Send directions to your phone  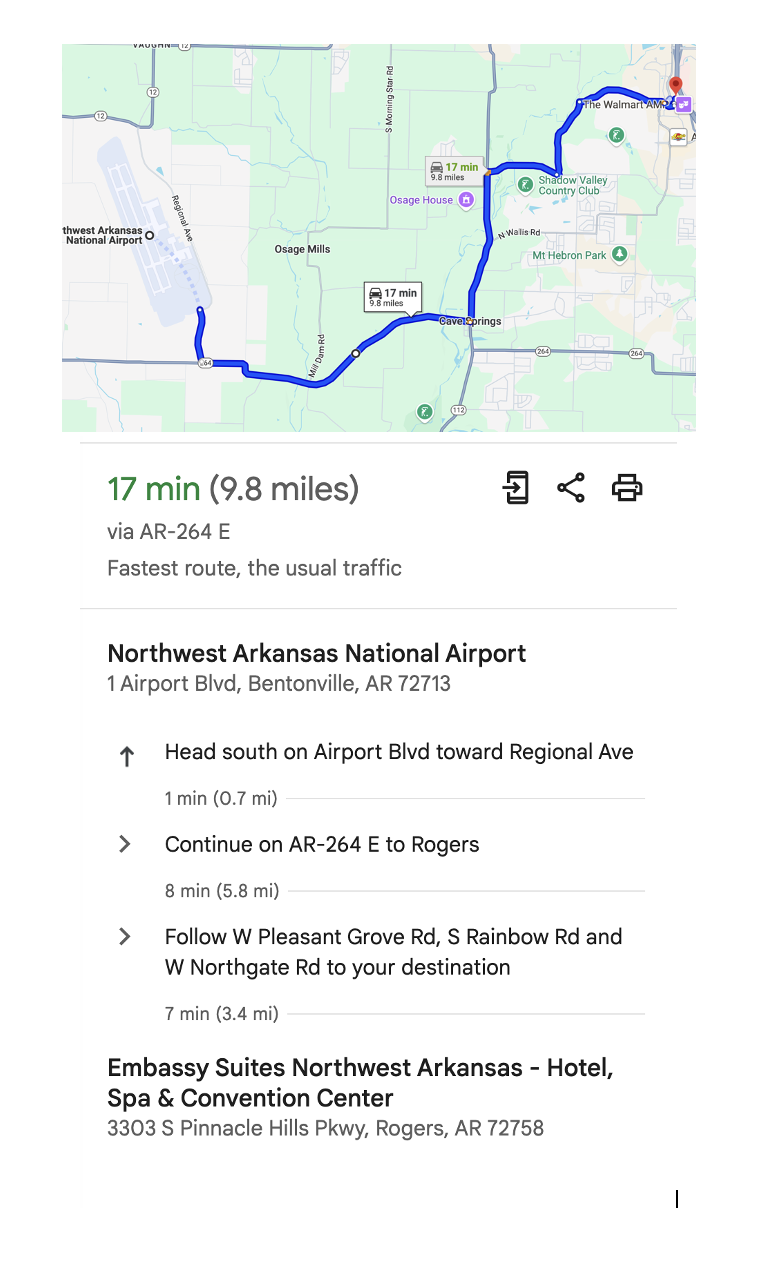coord(516,488)
